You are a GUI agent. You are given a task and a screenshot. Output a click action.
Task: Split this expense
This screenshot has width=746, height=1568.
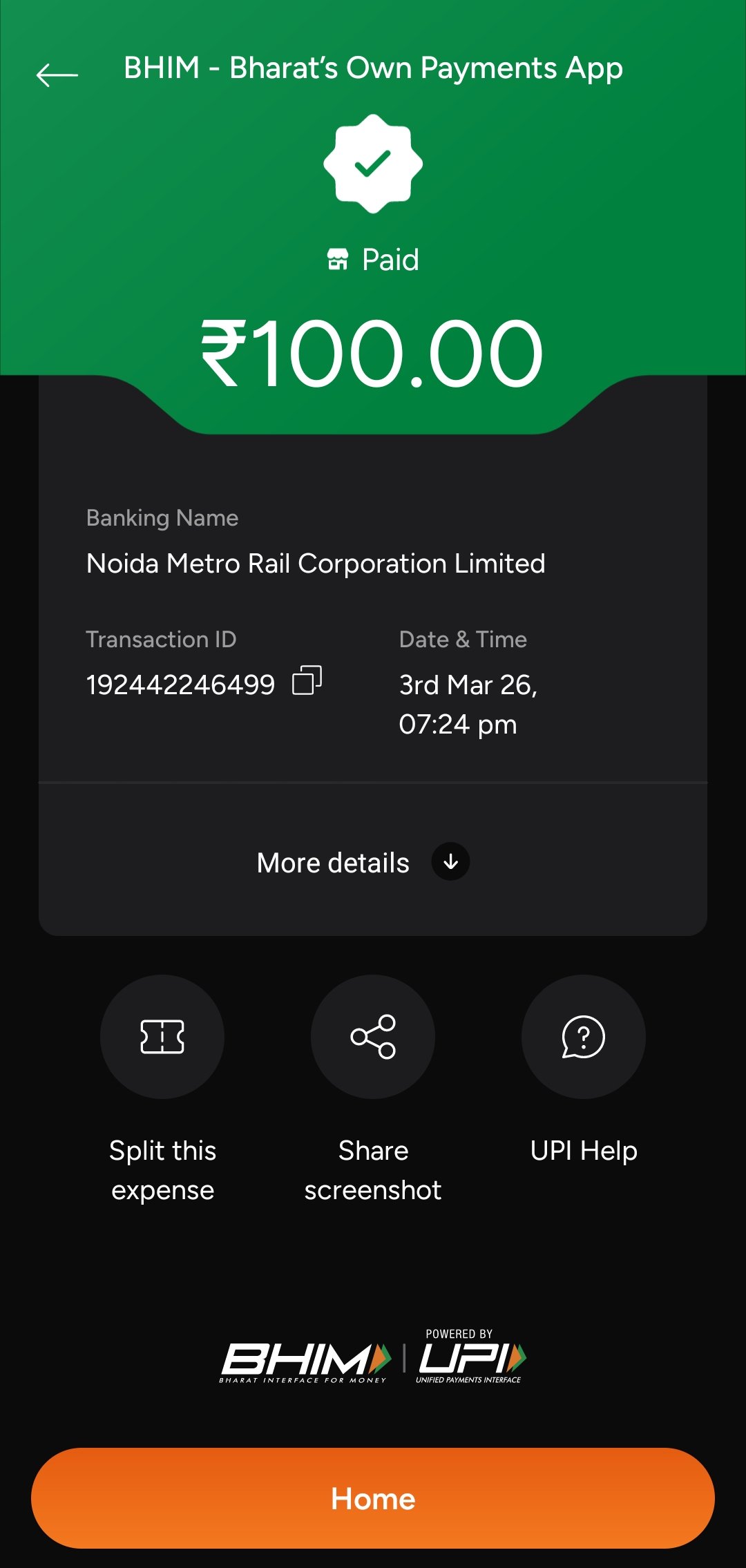tap(162, 1037)
